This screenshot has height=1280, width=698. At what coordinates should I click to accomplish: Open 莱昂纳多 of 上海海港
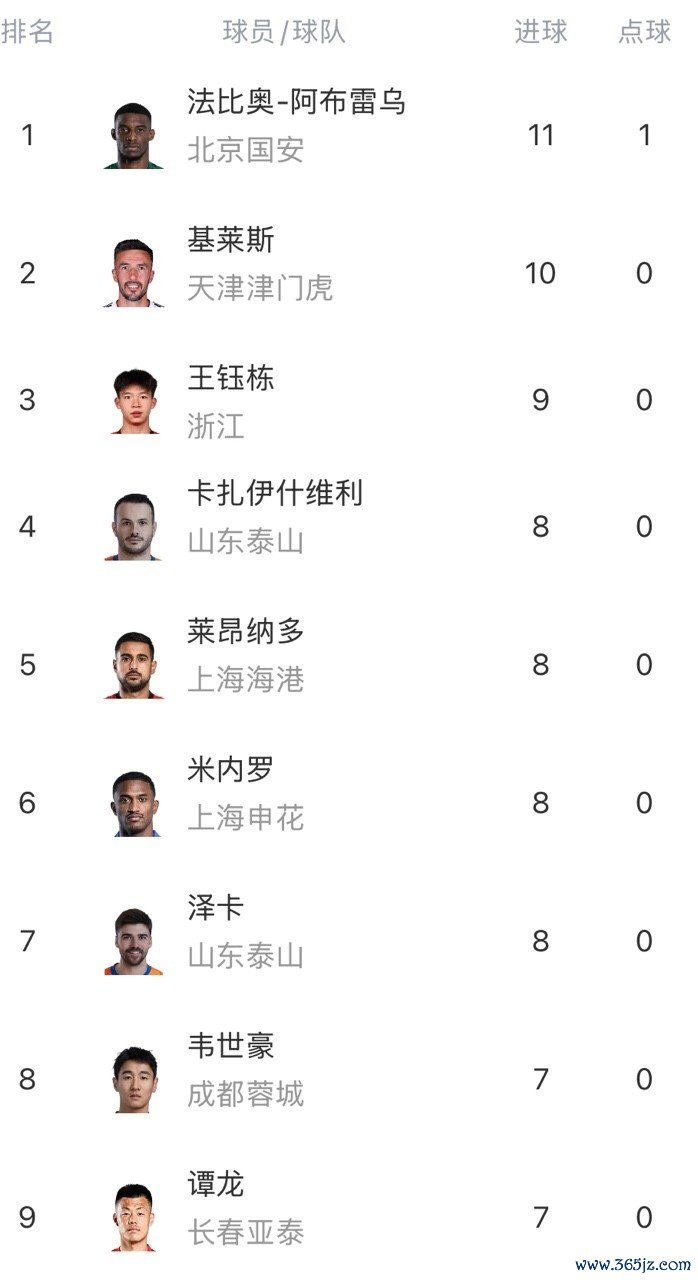(x=349, y=664)
